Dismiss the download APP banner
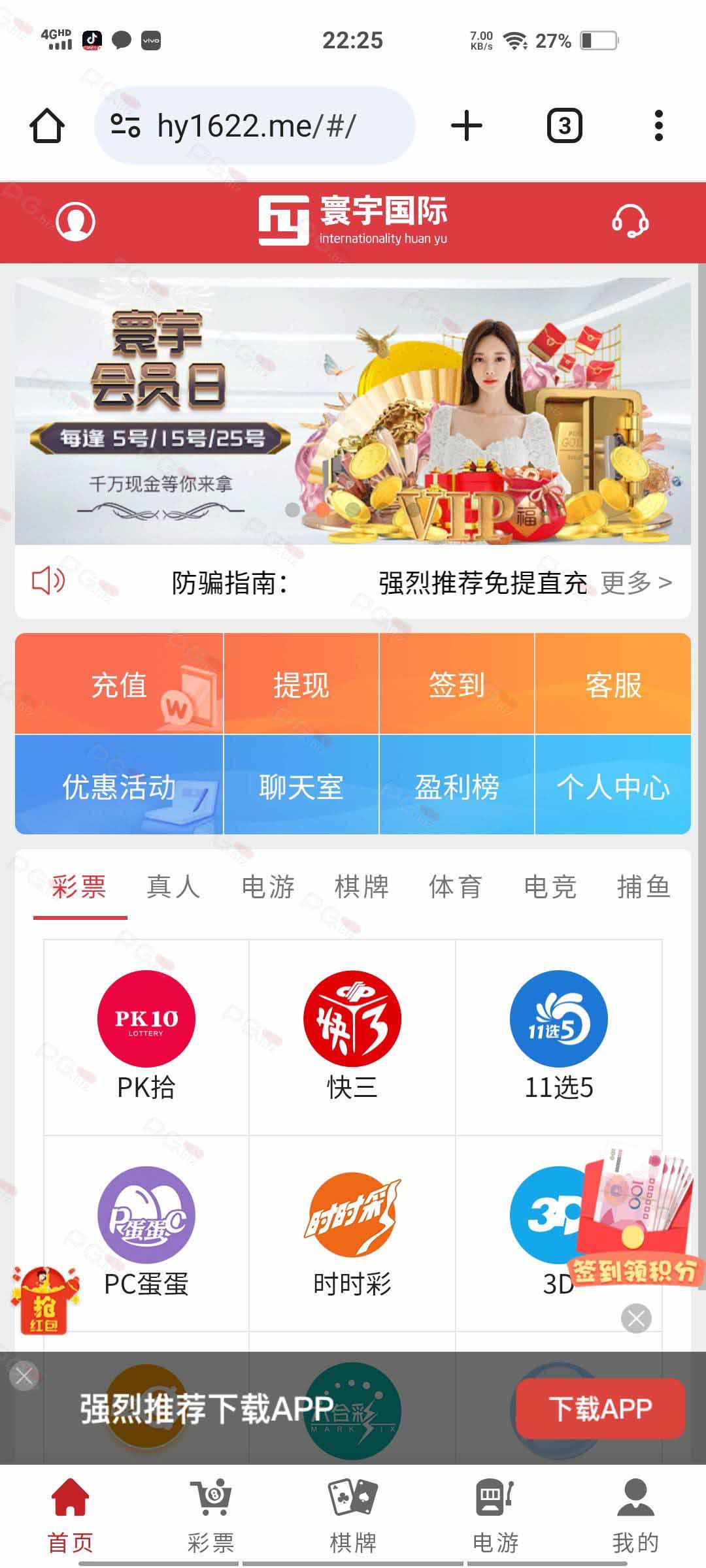706x1568 pixels. pyautogui.click(x=24, y=1377)
